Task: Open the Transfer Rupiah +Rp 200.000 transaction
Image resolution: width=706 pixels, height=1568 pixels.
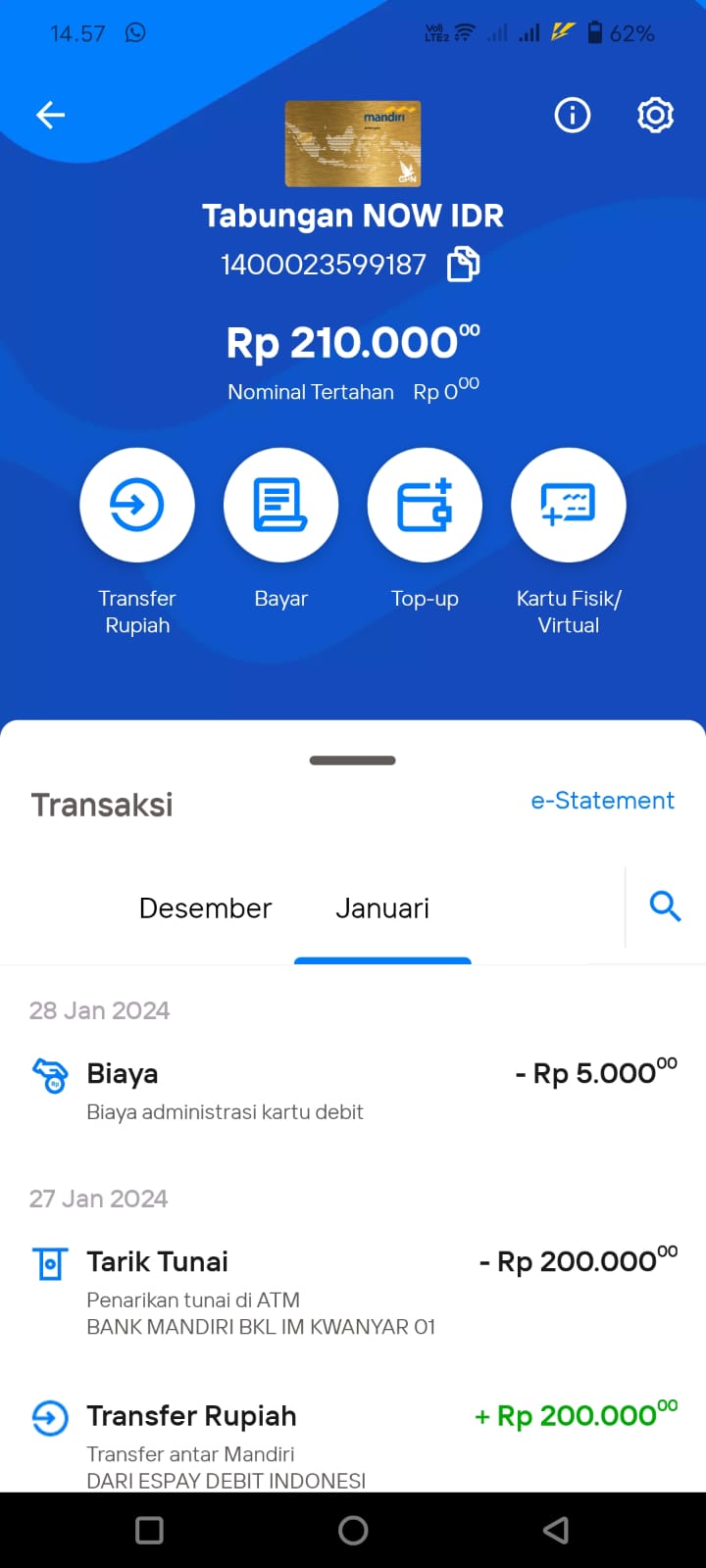Action: [353, 1441]
